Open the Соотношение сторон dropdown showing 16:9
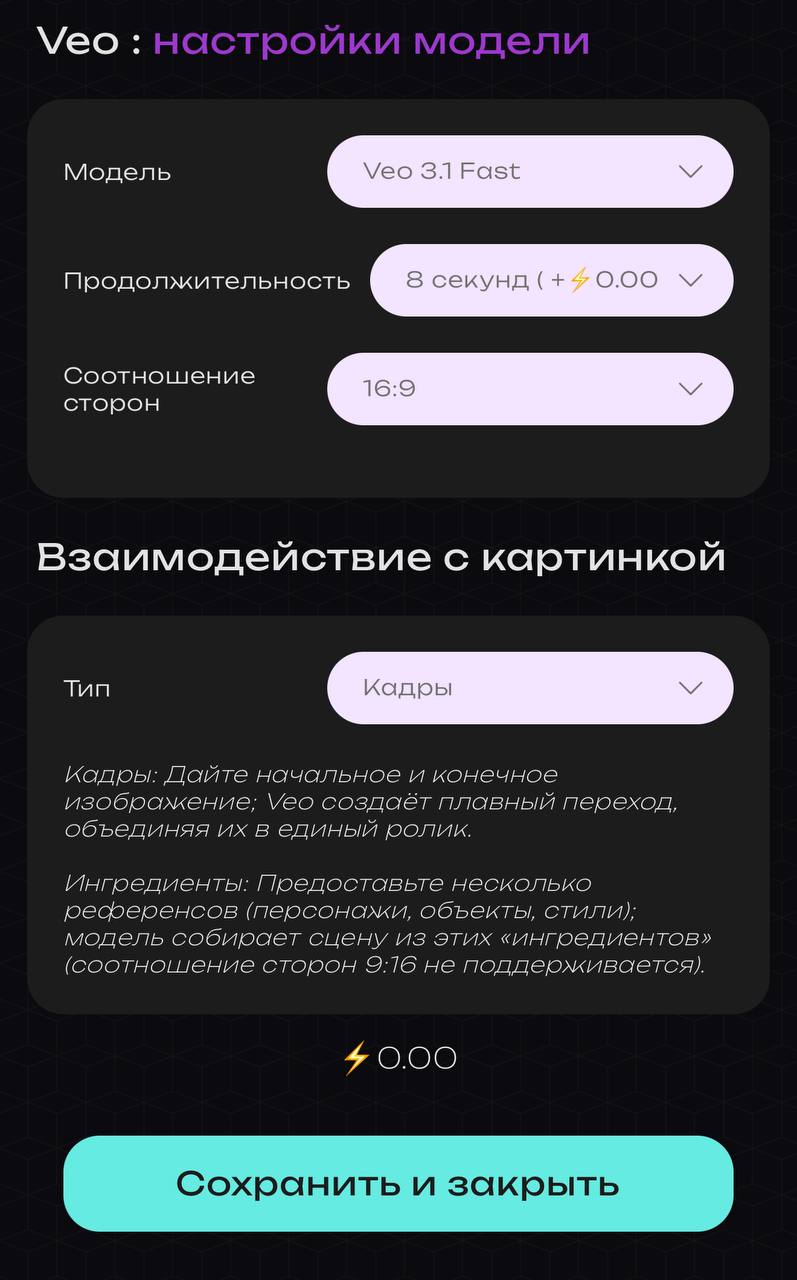Viewport: 797px width, 1280px height. point(530,388)
